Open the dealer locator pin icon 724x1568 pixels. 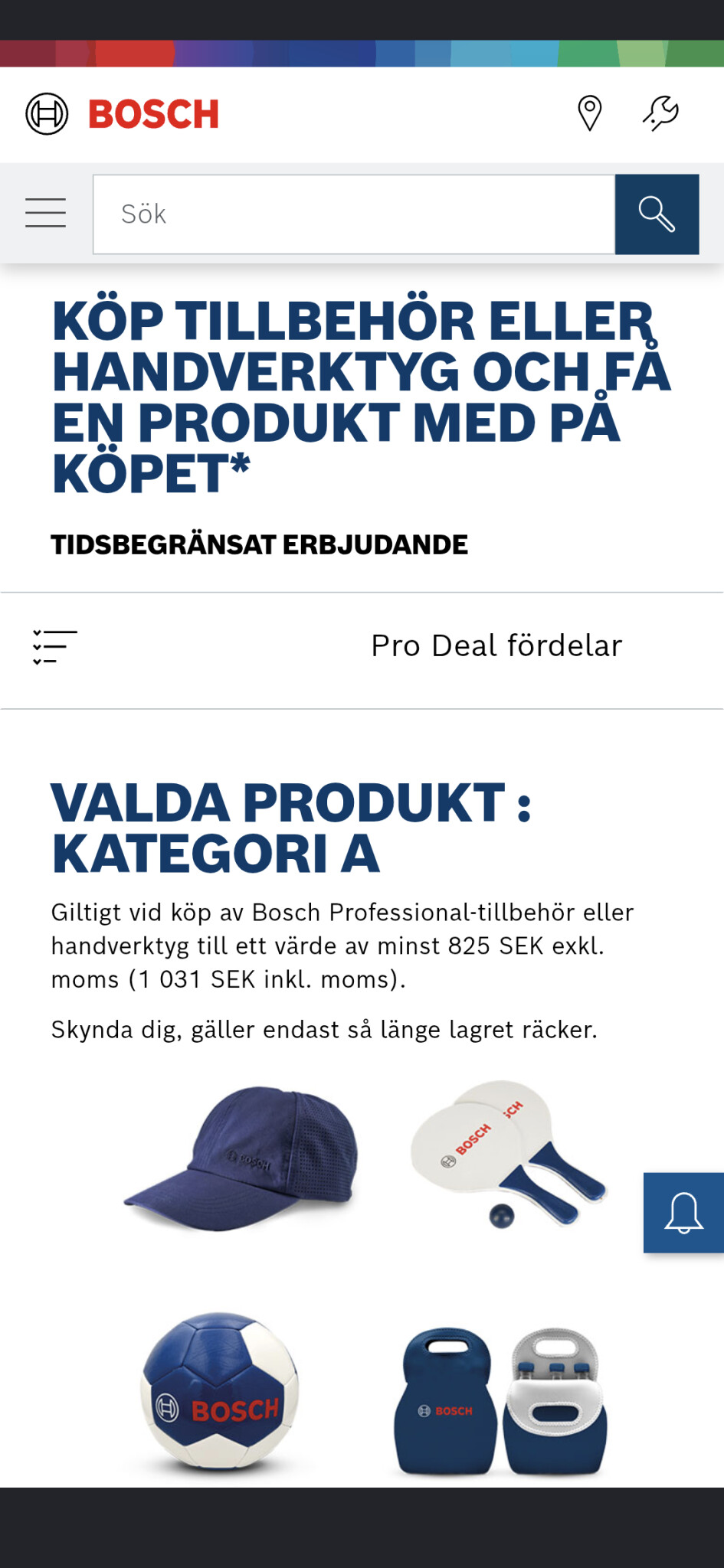click(x=589, y=113)
